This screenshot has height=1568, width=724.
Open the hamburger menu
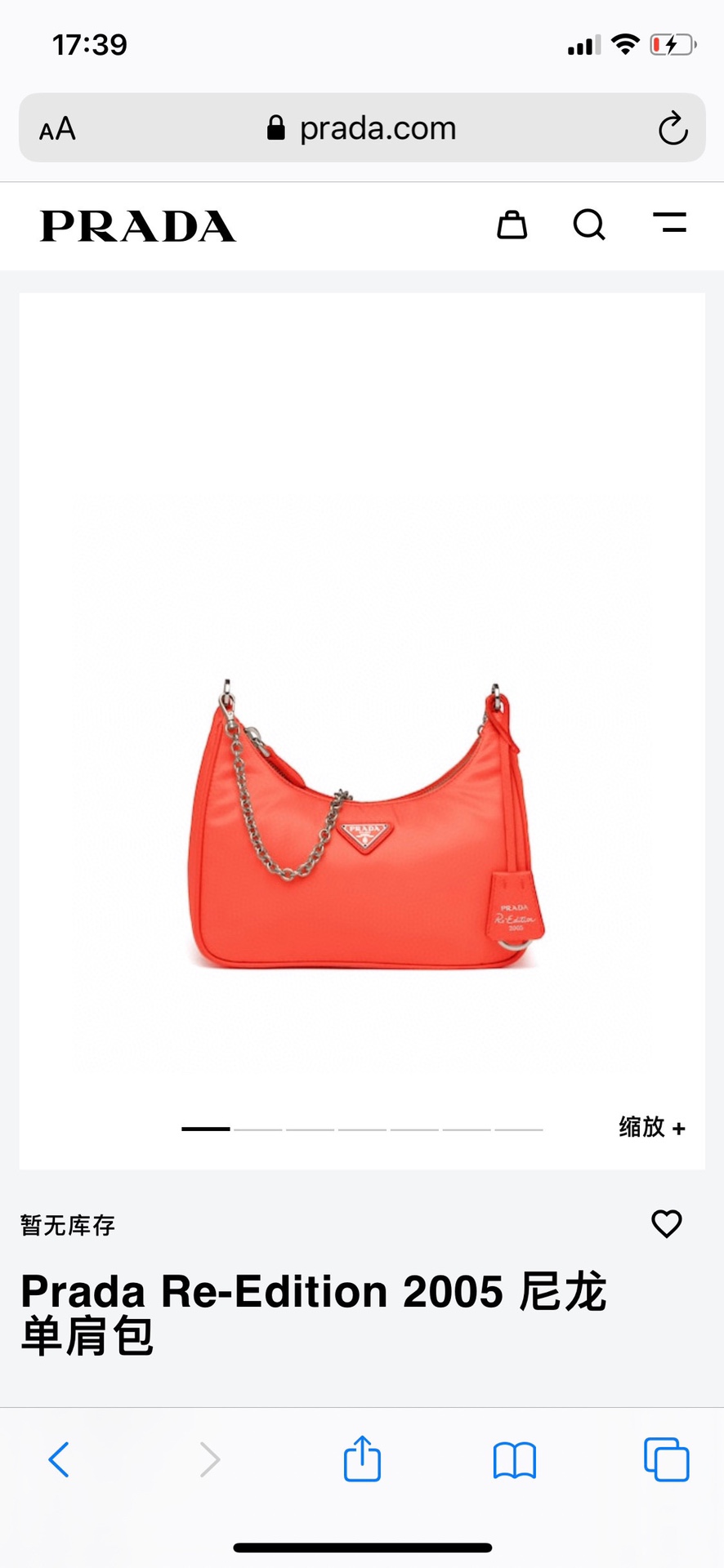point(669,222)
